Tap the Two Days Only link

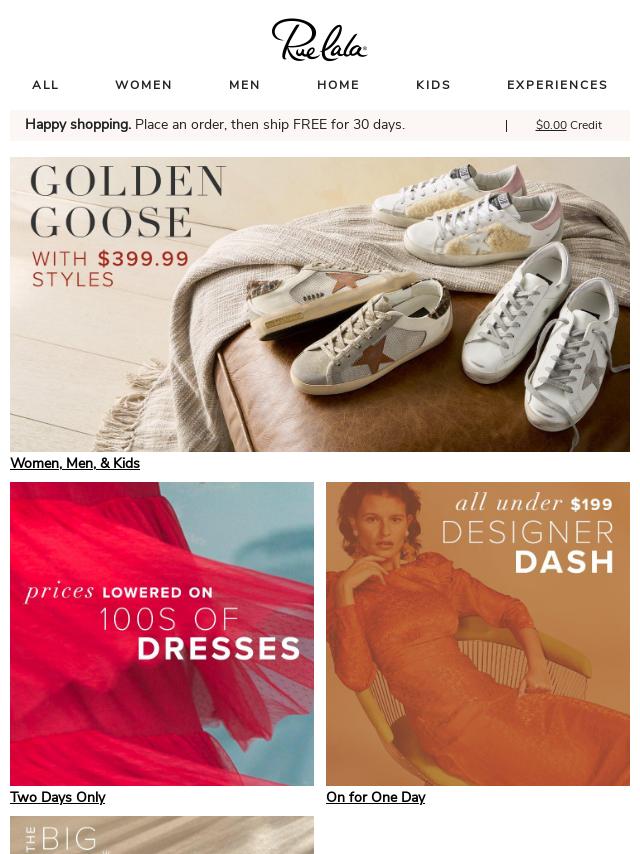57,797
